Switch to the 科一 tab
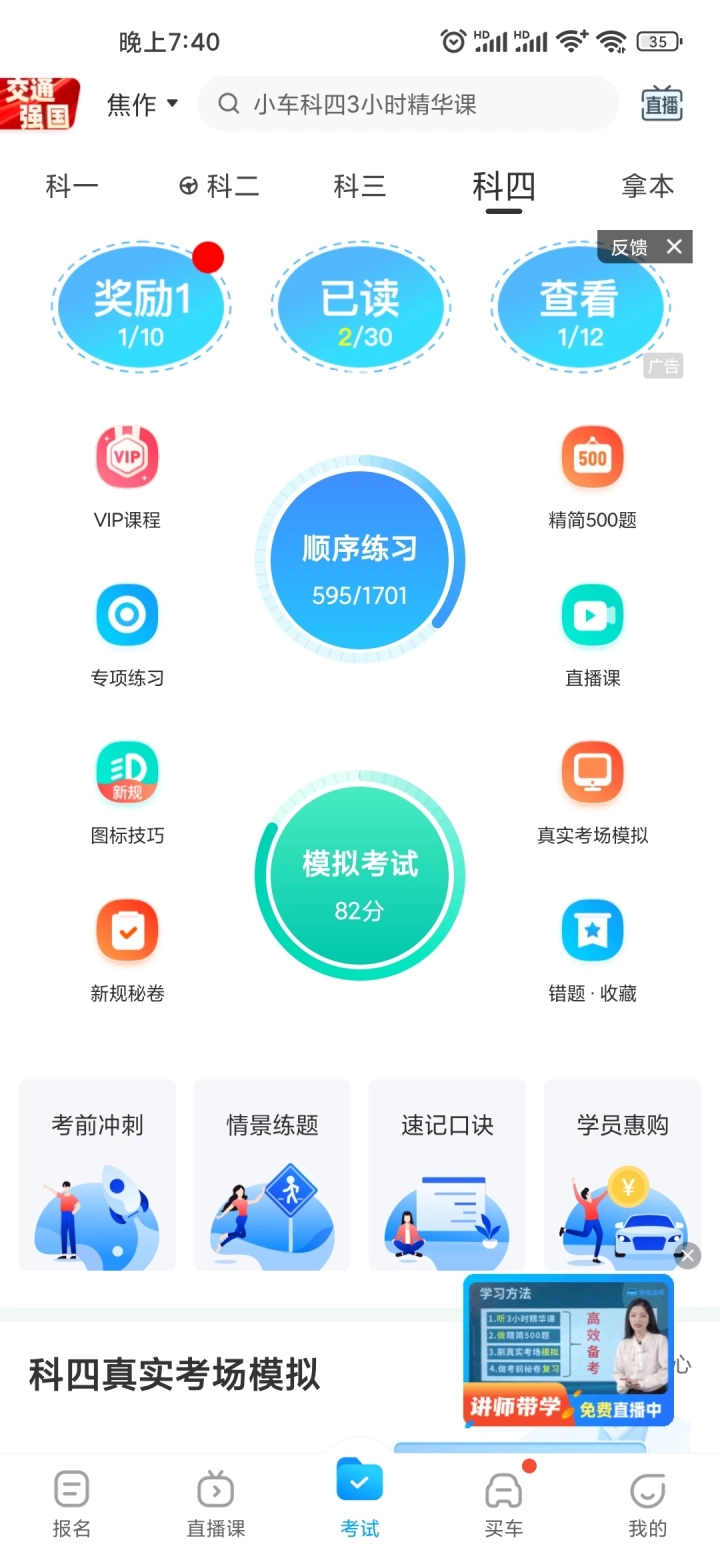The width and height of the screenshot is (720, 1560). coord(72,186)
